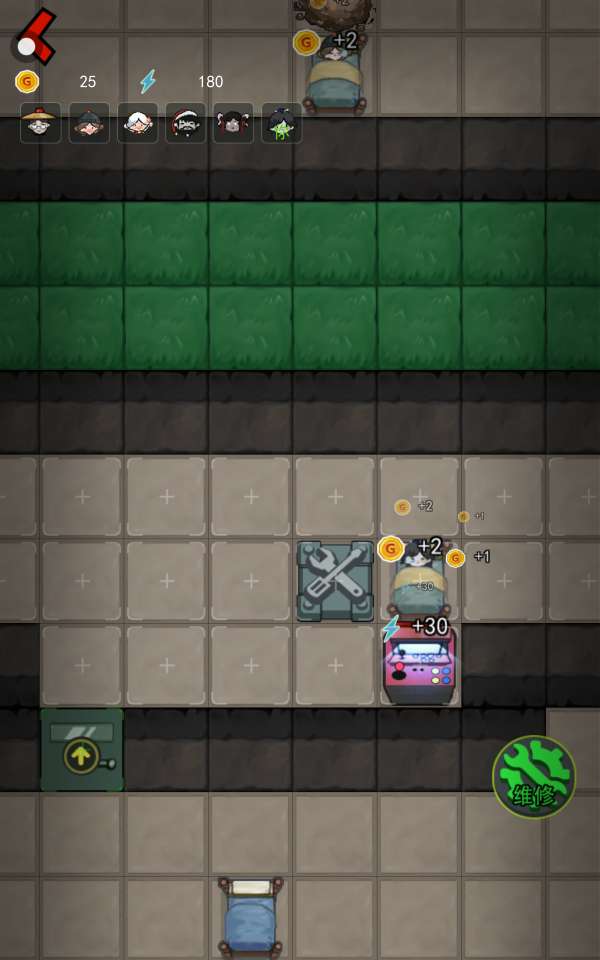Tap the wrench and screwdriver repair station tile
The height and width of the screenshot is (960, 600).
[335, 581]
